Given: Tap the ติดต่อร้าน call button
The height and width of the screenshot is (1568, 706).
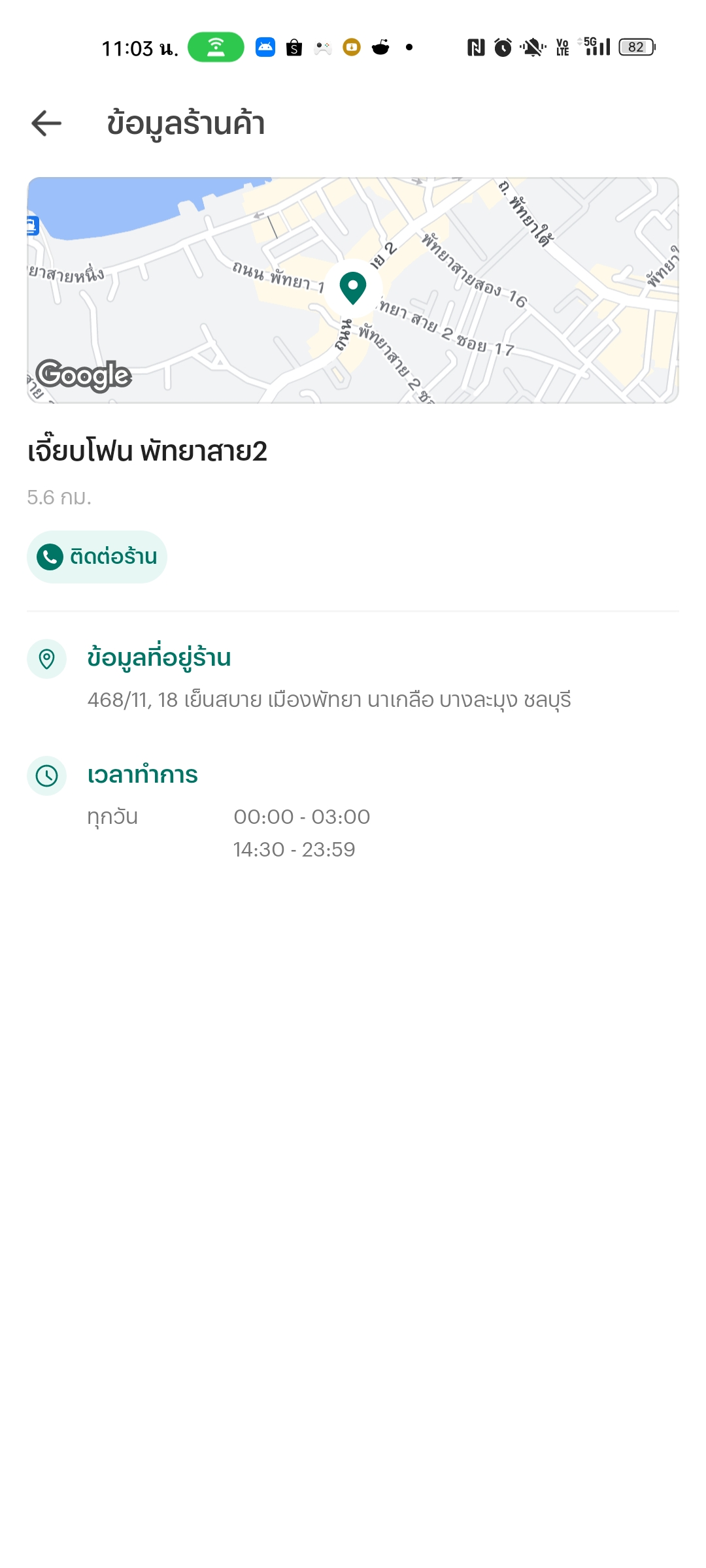Looking at the screenshot, I should [x=97, y=557].
